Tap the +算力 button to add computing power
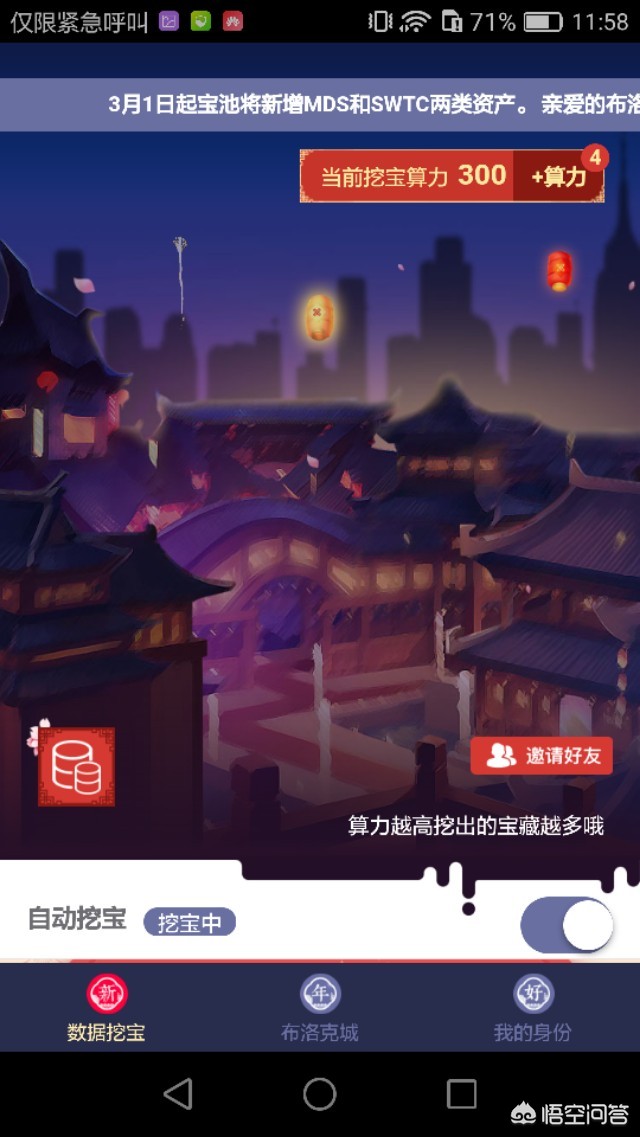 (558, 177)
